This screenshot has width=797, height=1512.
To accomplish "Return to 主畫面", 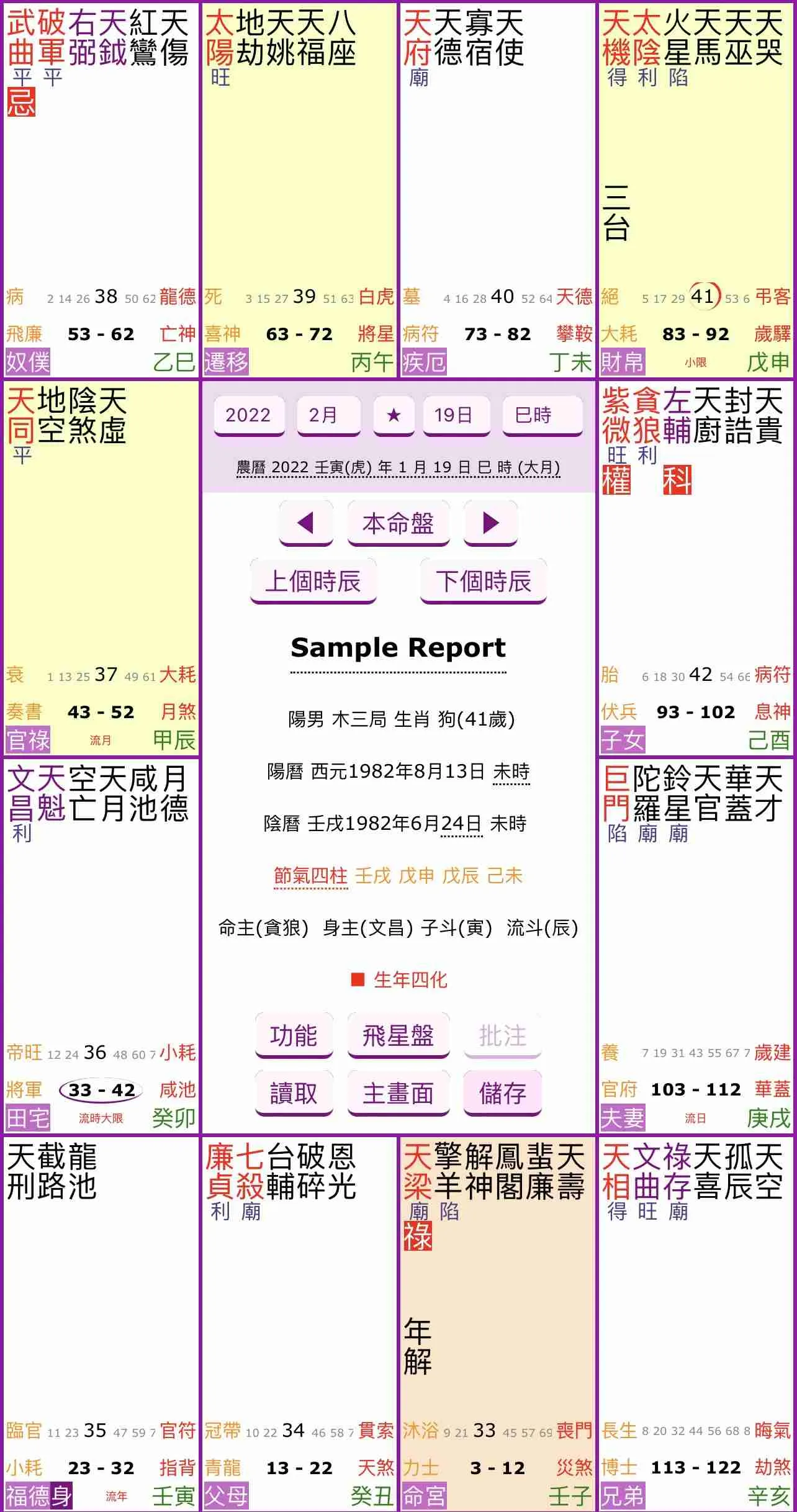I will point(398,1092).
